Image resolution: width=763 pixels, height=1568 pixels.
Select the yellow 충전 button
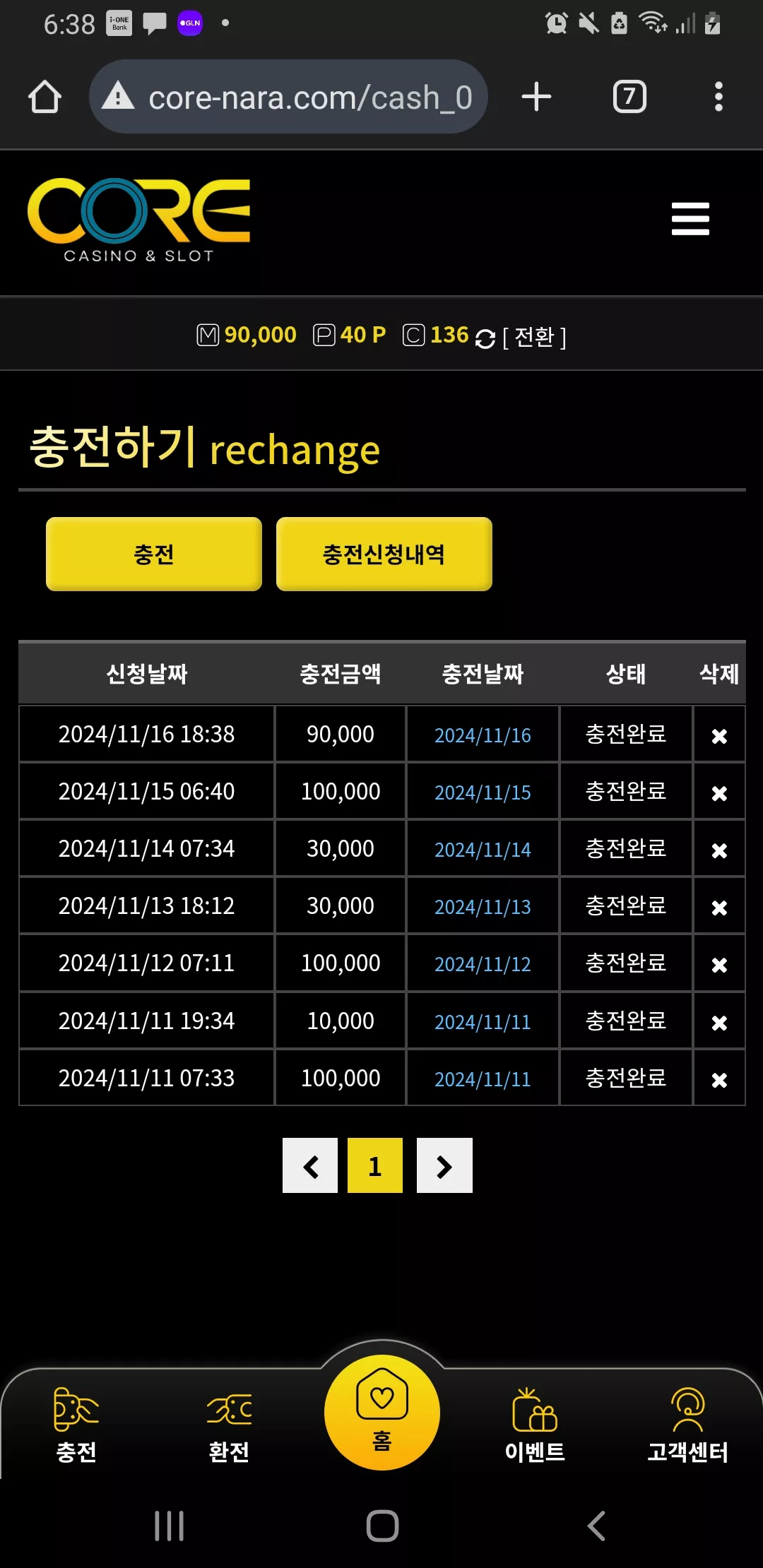(154, 554)
